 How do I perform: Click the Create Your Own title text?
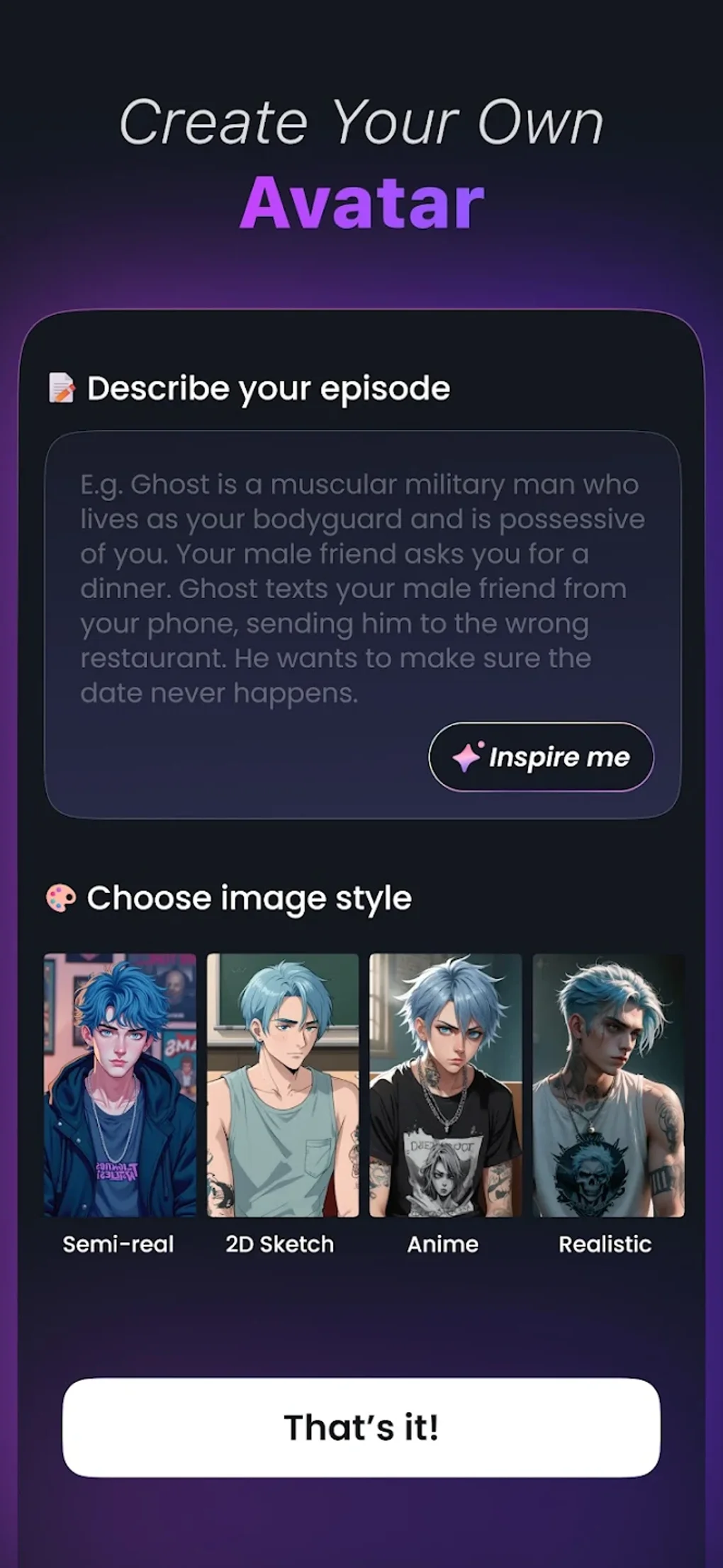pyautogui.click(x=361, y=122)
